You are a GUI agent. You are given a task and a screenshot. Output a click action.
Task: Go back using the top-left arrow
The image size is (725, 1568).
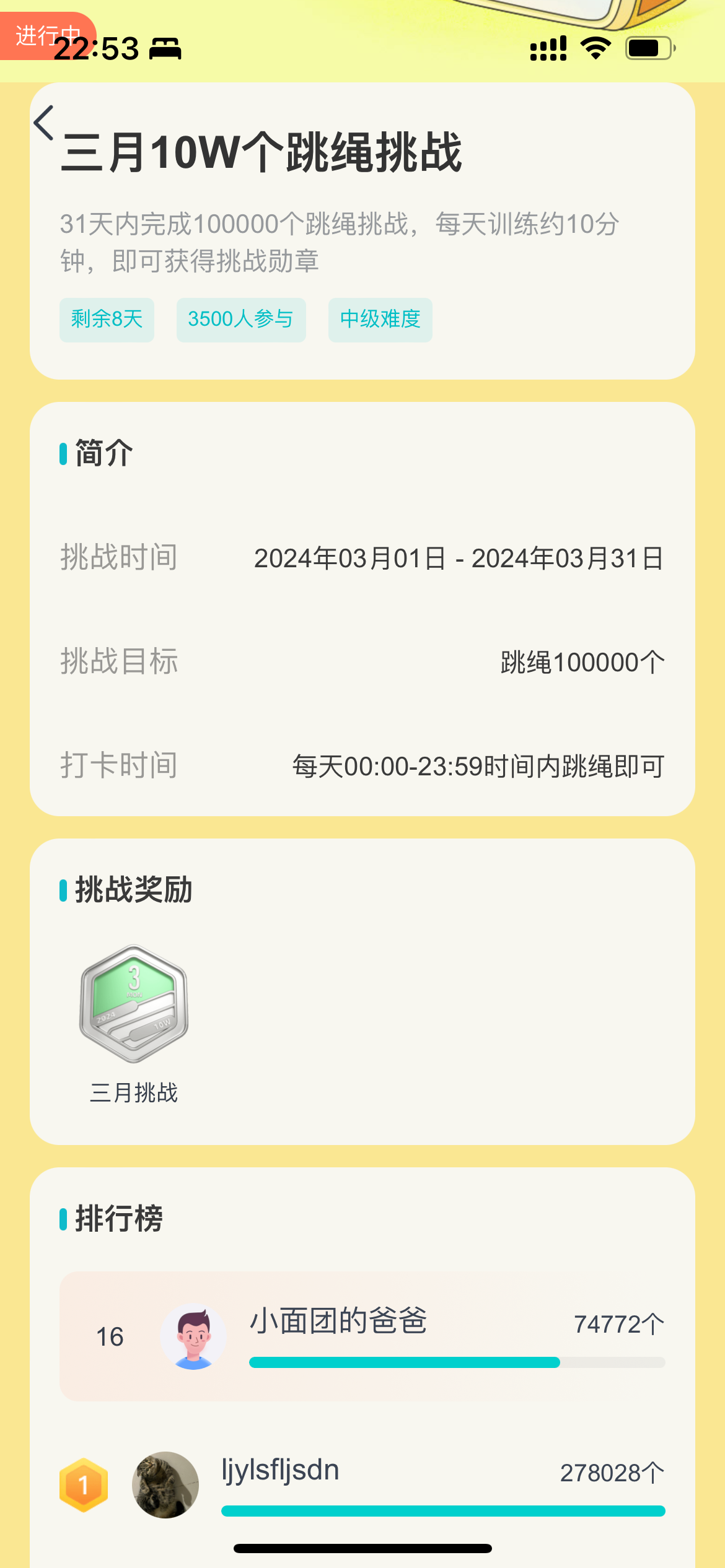(x=44, y=123)
